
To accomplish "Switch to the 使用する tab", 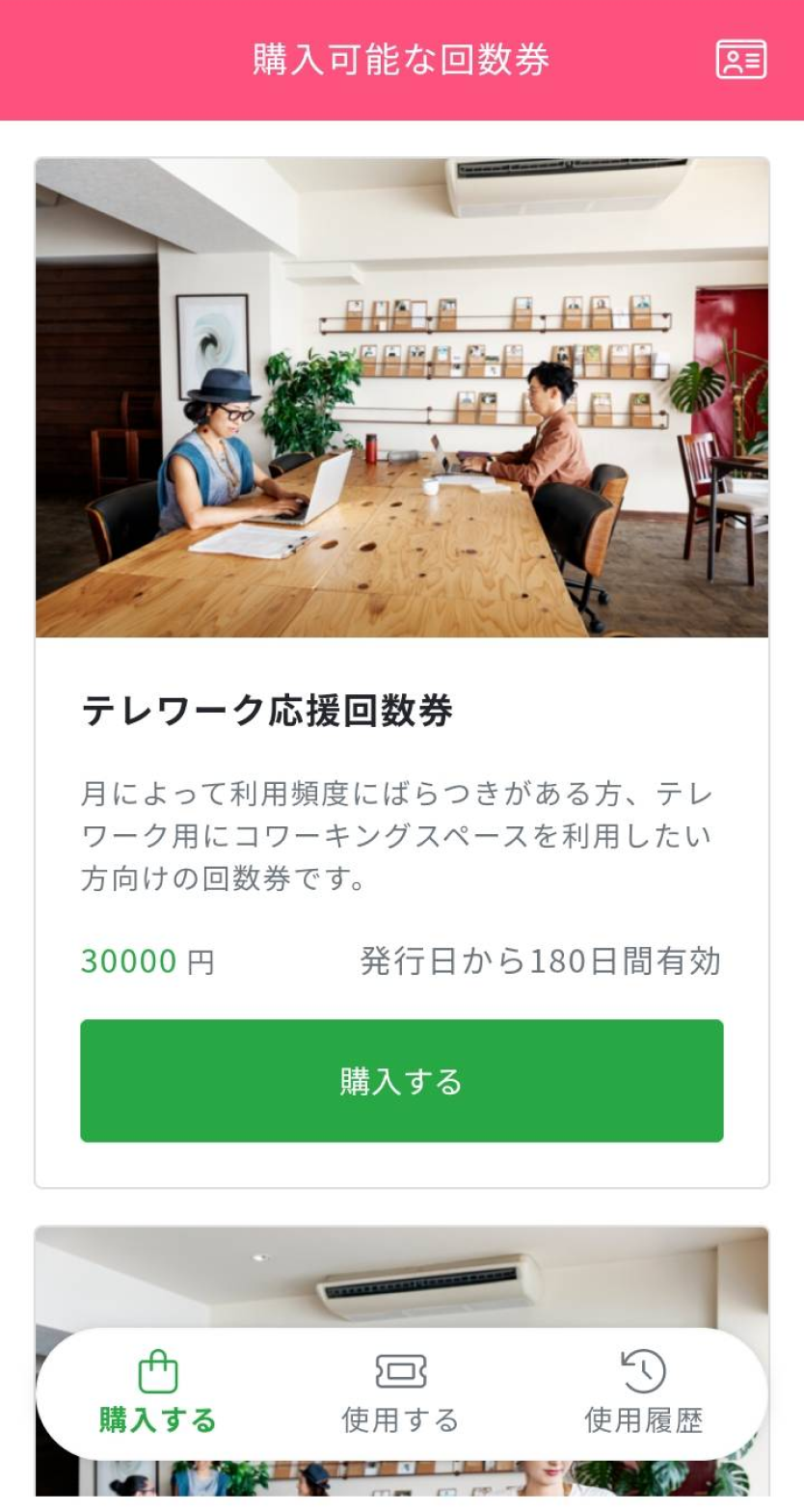I will point(401,1393).
